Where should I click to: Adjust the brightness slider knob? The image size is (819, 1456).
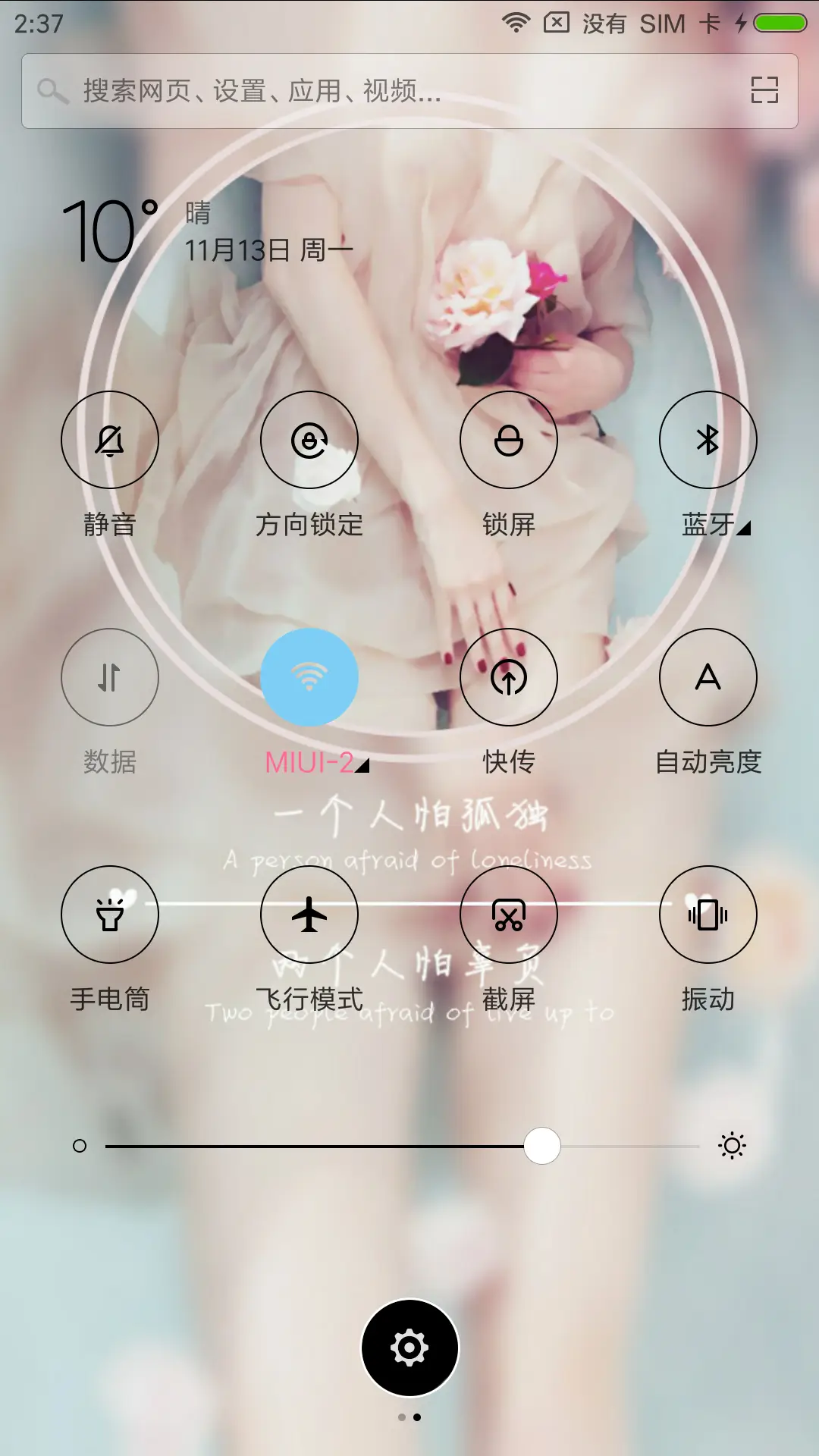point(541,1146)
